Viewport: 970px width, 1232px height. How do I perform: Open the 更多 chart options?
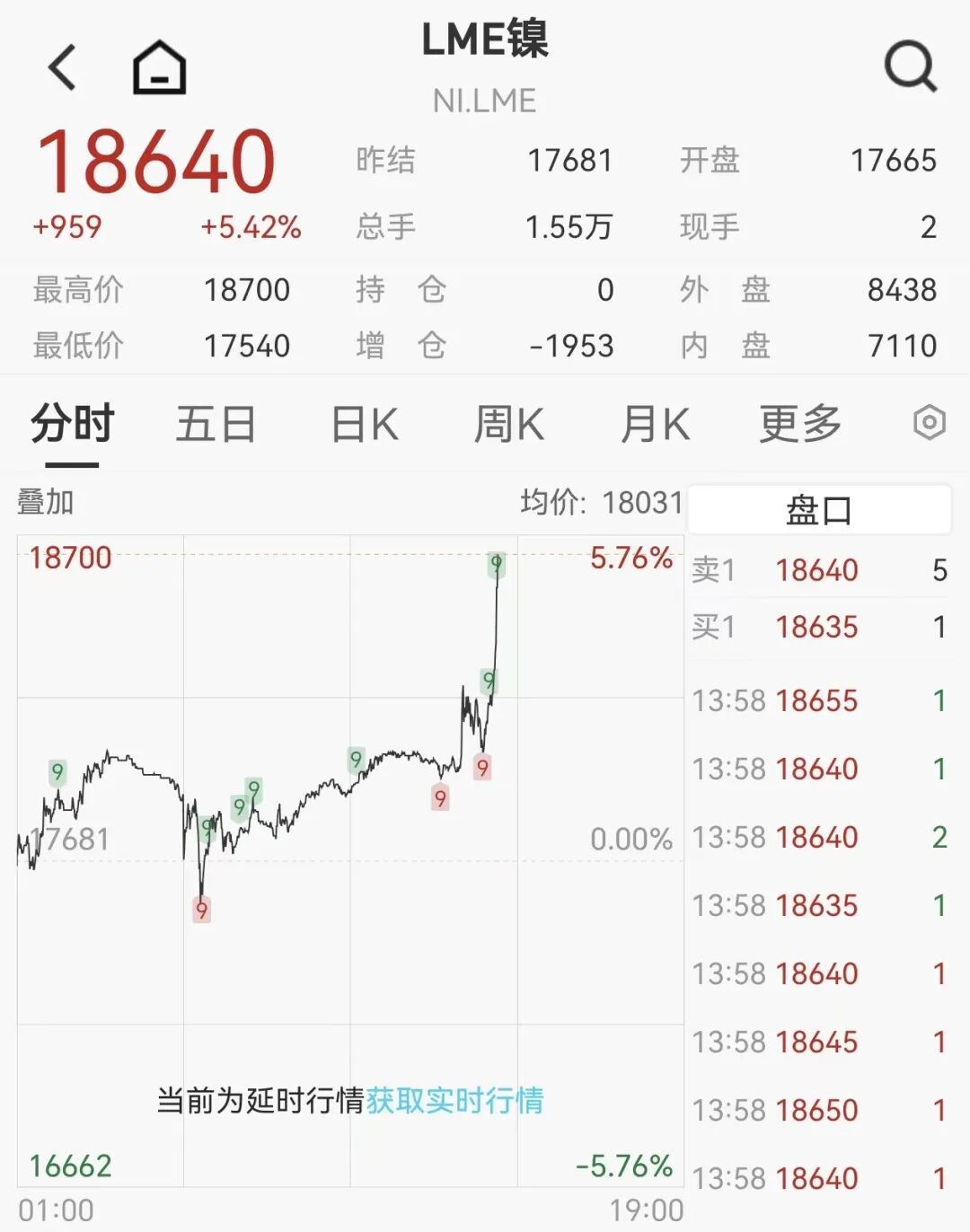tap(799, 424)
